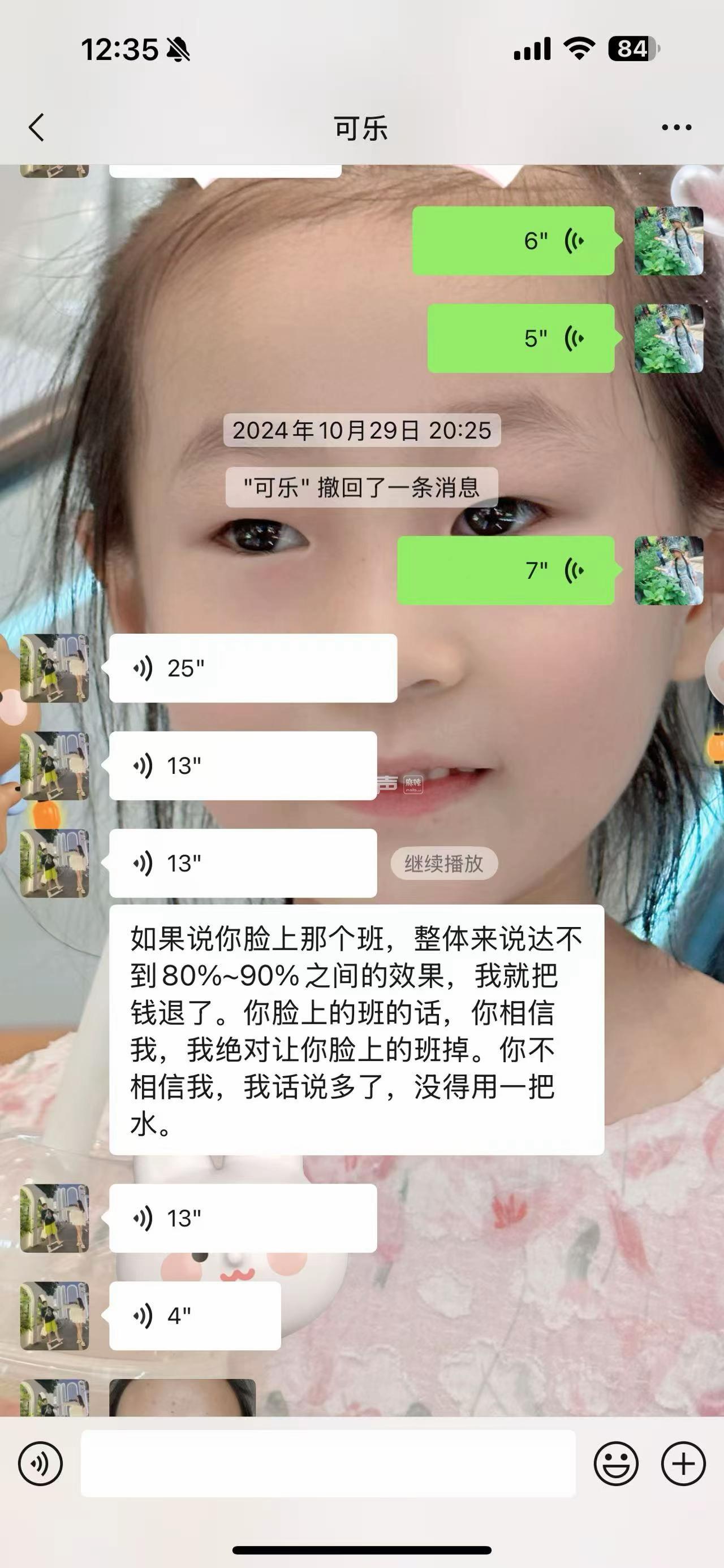The image size is (724, 1568).
Task: Tap 继续播放 to resume playback
Action: coord(444,863)
